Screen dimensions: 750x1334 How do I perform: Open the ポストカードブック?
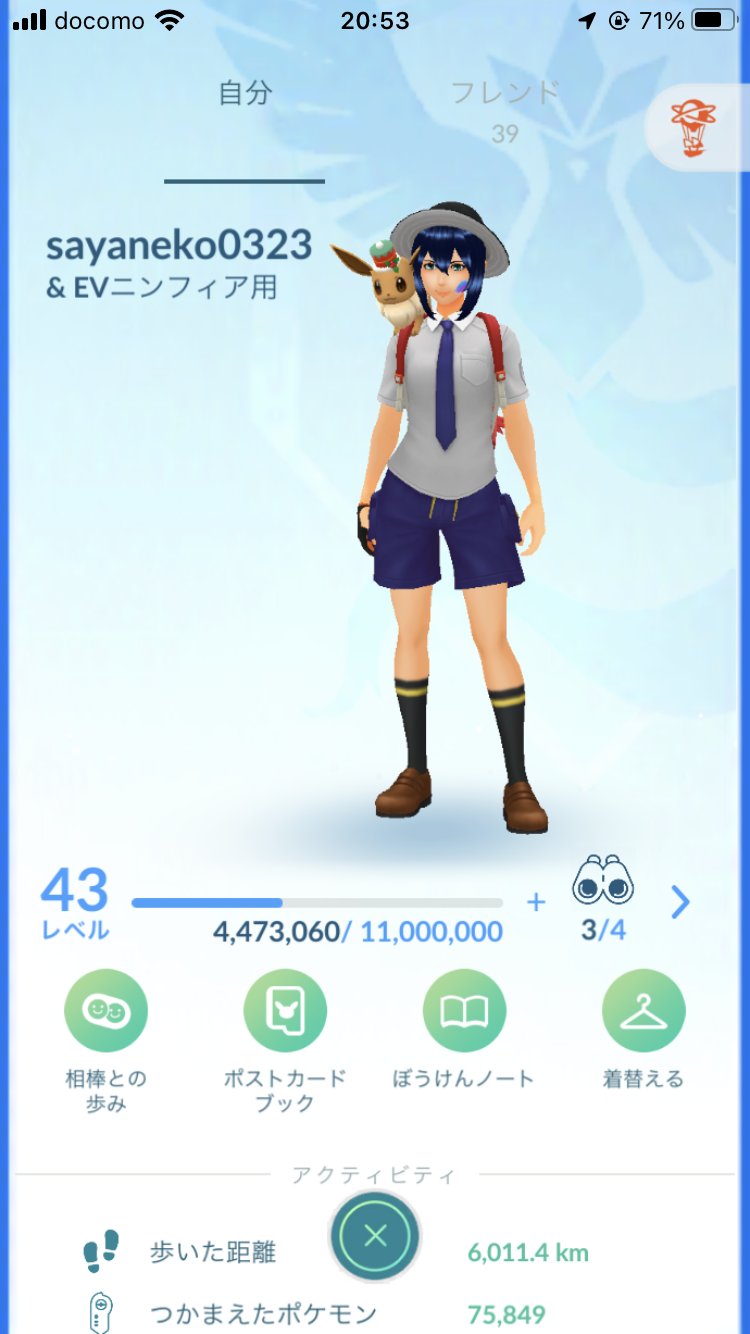(x=285, y=1010)
